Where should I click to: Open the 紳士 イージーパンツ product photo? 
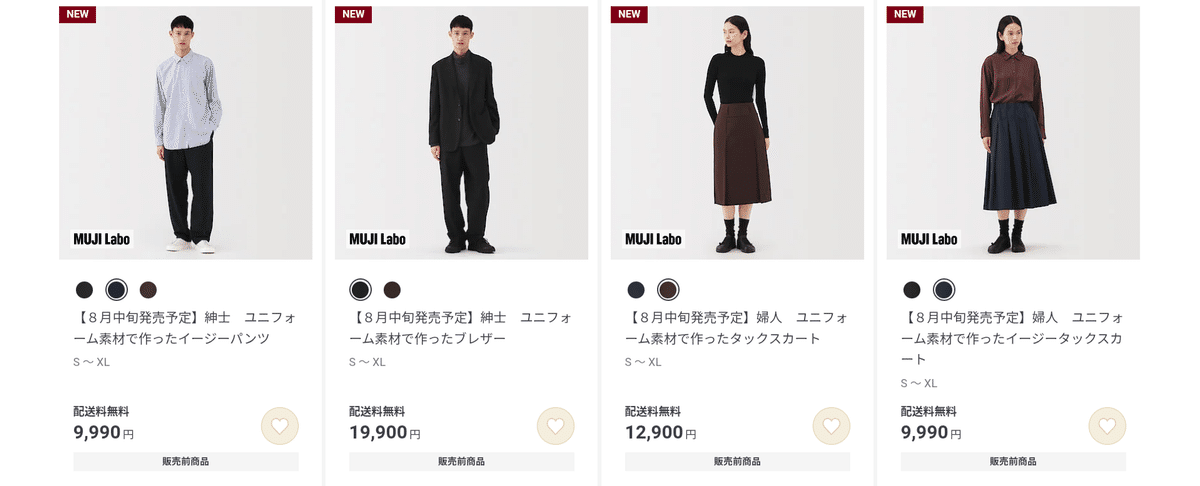tap(186, 133)
